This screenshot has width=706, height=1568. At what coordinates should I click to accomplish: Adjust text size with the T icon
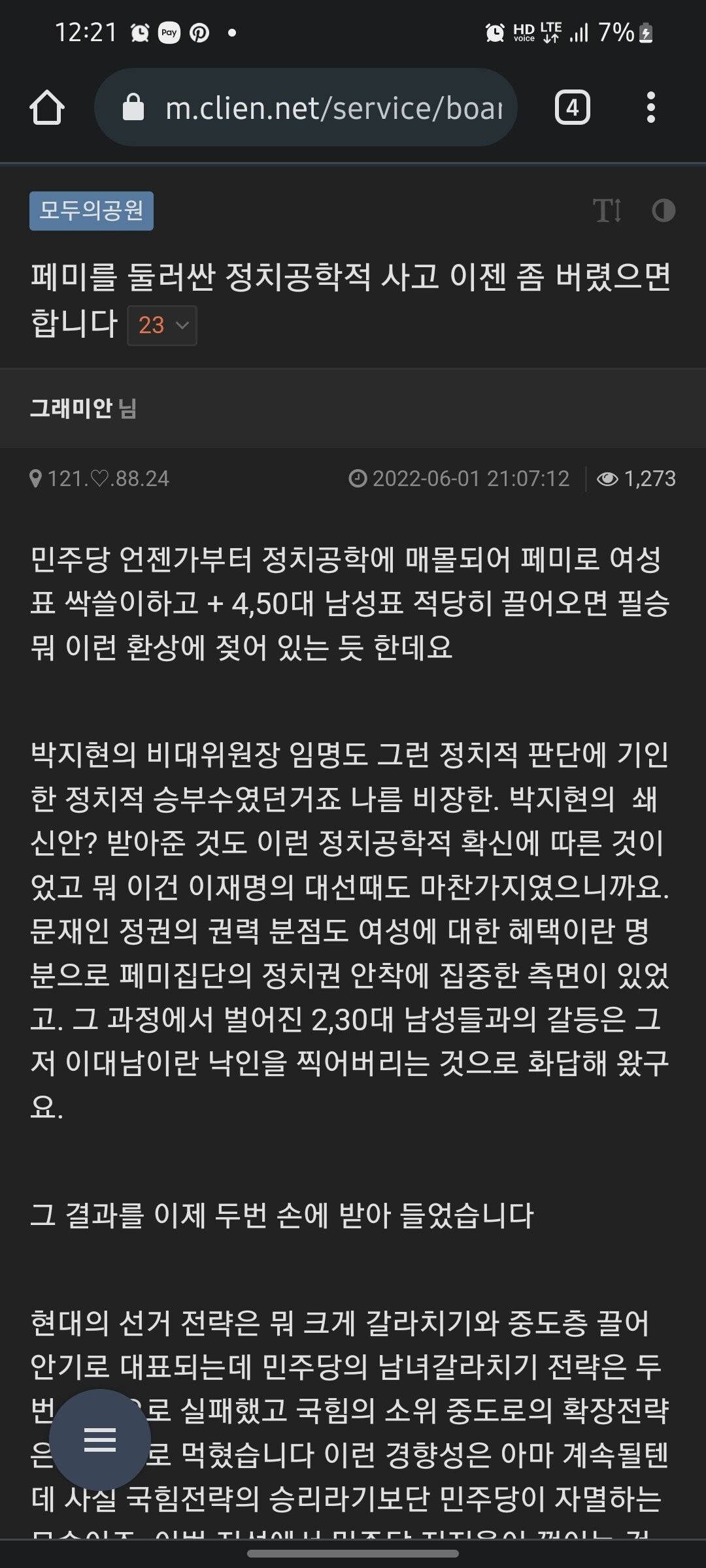click(x=607, y=210)
